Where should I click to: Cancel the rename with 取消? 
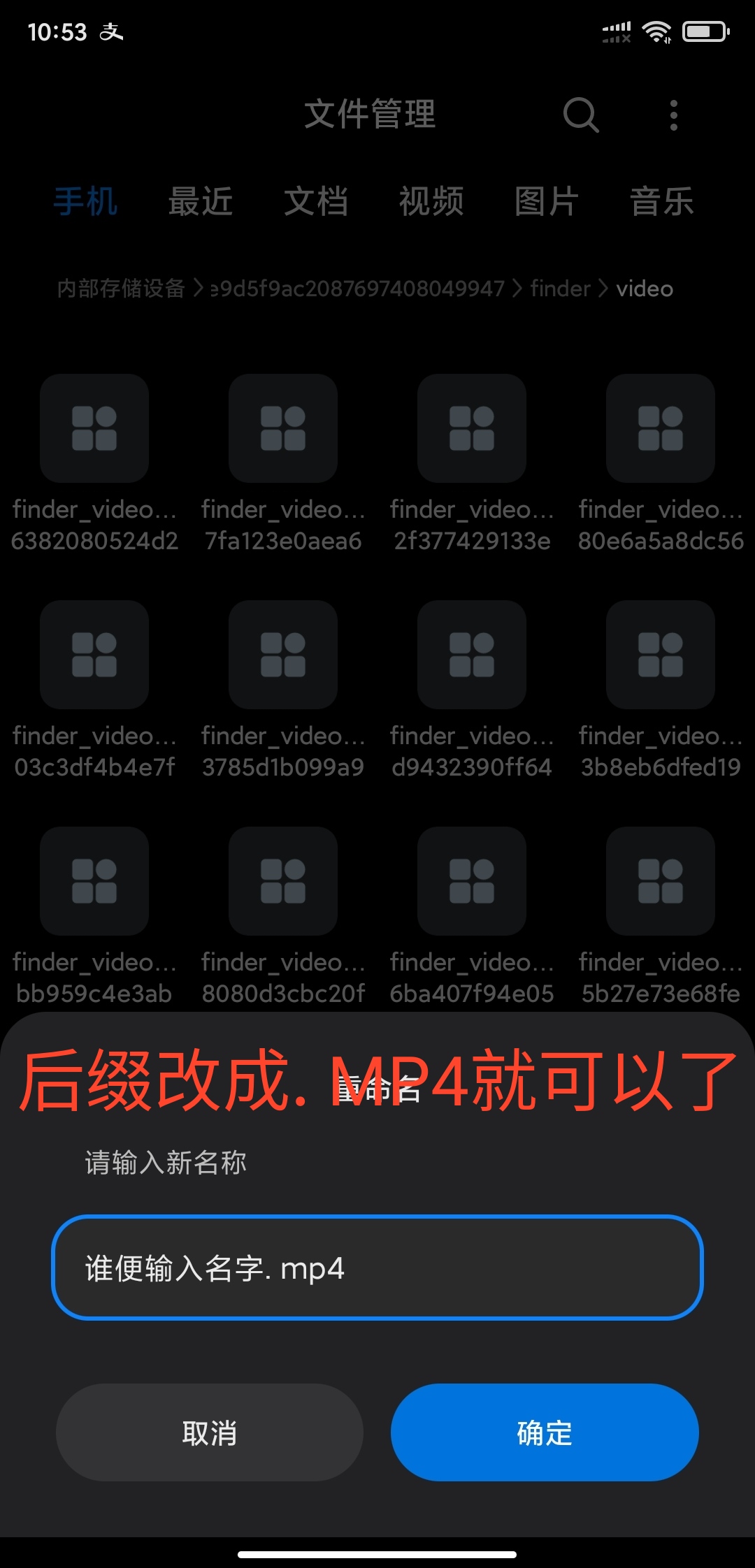[209, 1432]
